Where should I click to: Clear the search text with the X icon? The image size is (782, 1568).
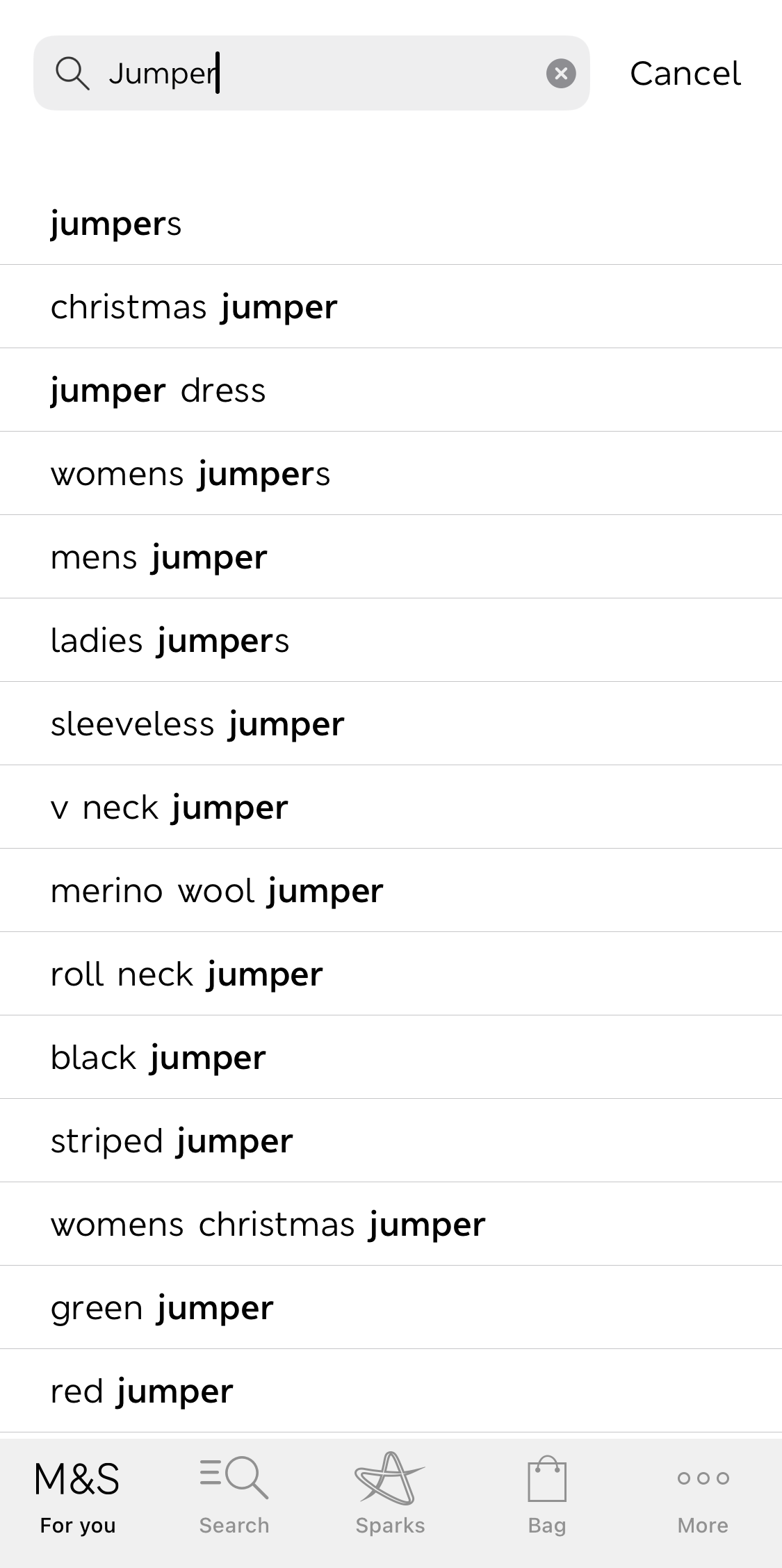tap(561, 73)
